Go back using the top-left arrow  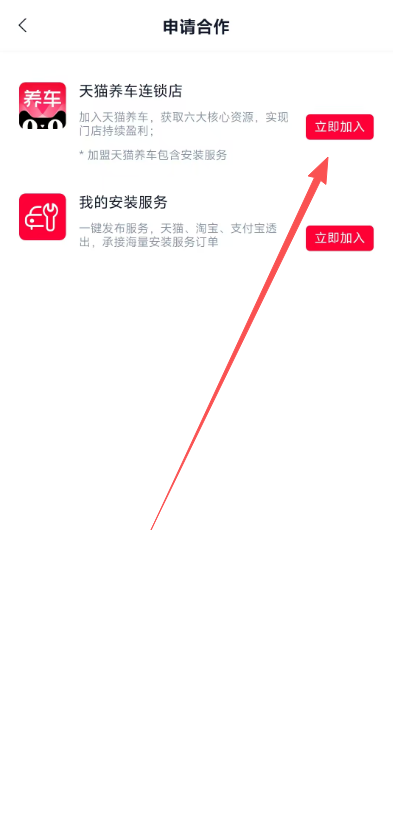[x=22, y=26]
